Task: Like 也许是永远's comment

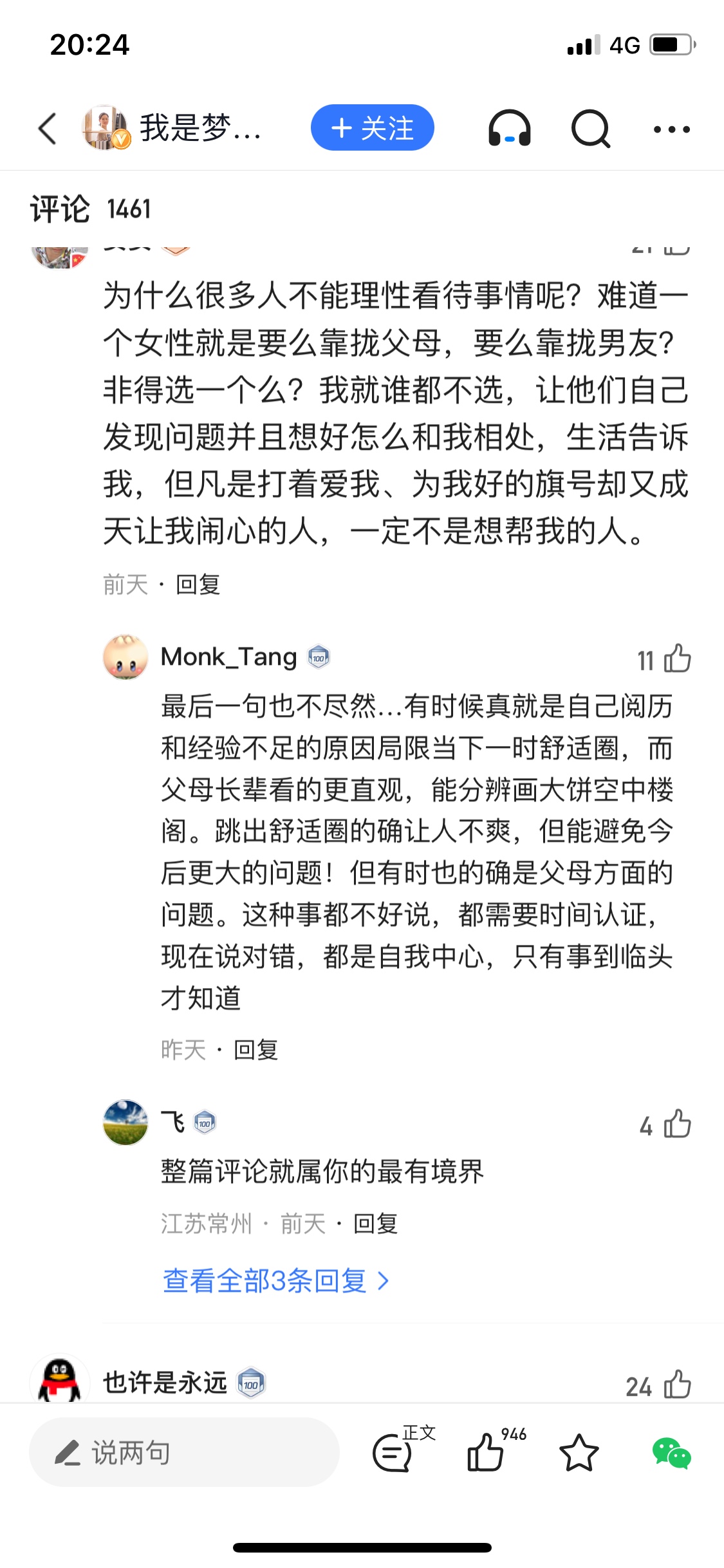Action: point(677,1385)
